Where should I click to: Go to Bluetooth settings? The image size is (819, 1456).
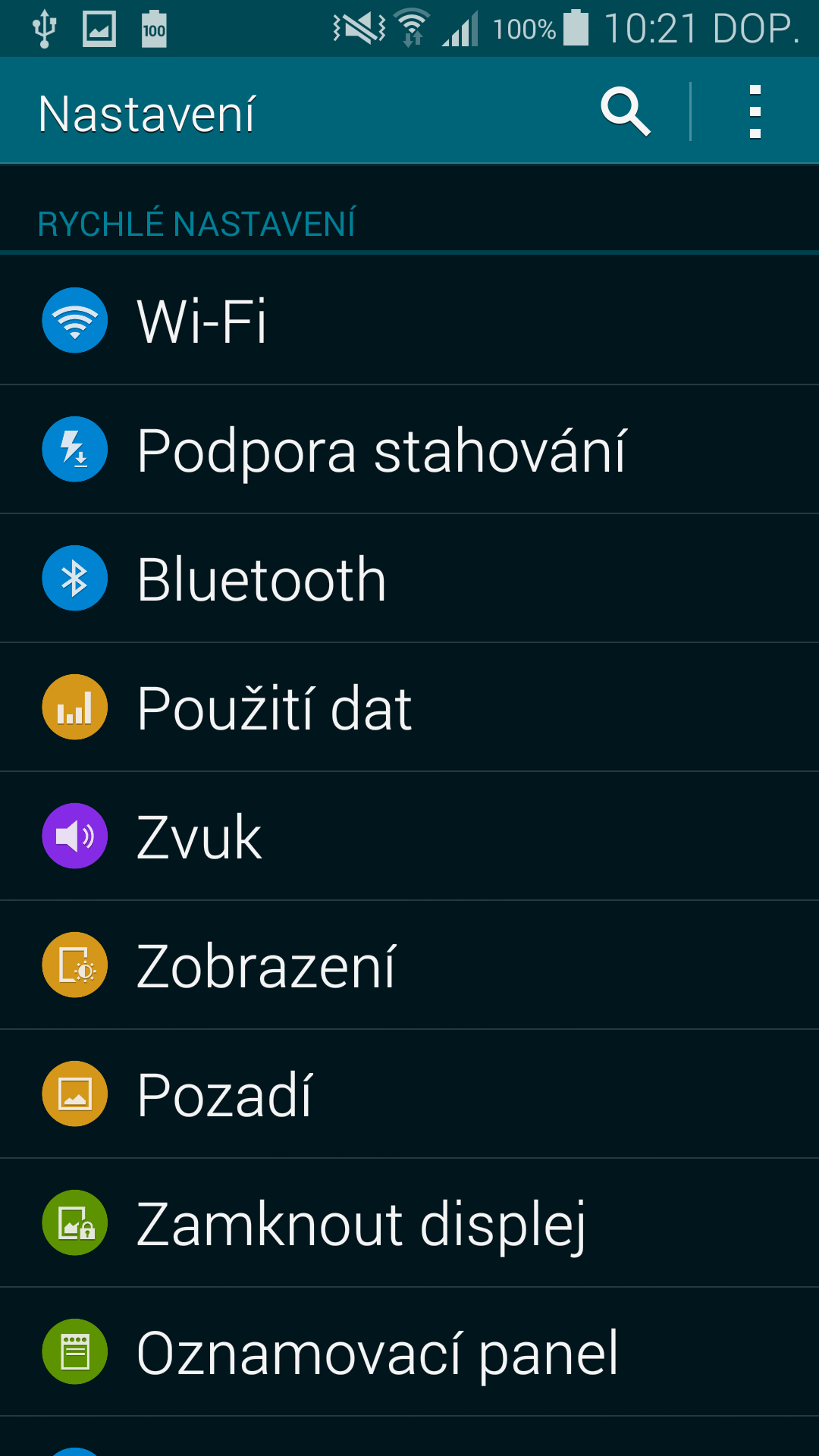tap(409, 579)
